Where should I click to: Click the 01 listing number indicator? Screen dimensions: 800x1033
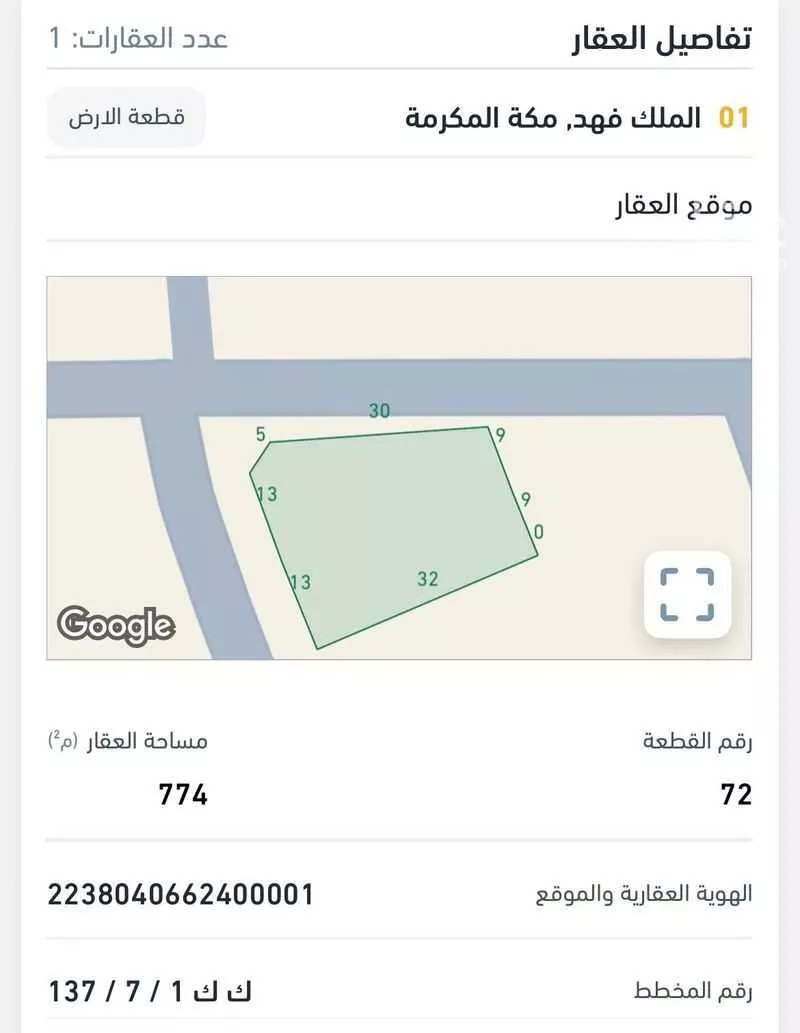(x=735, y=118)
